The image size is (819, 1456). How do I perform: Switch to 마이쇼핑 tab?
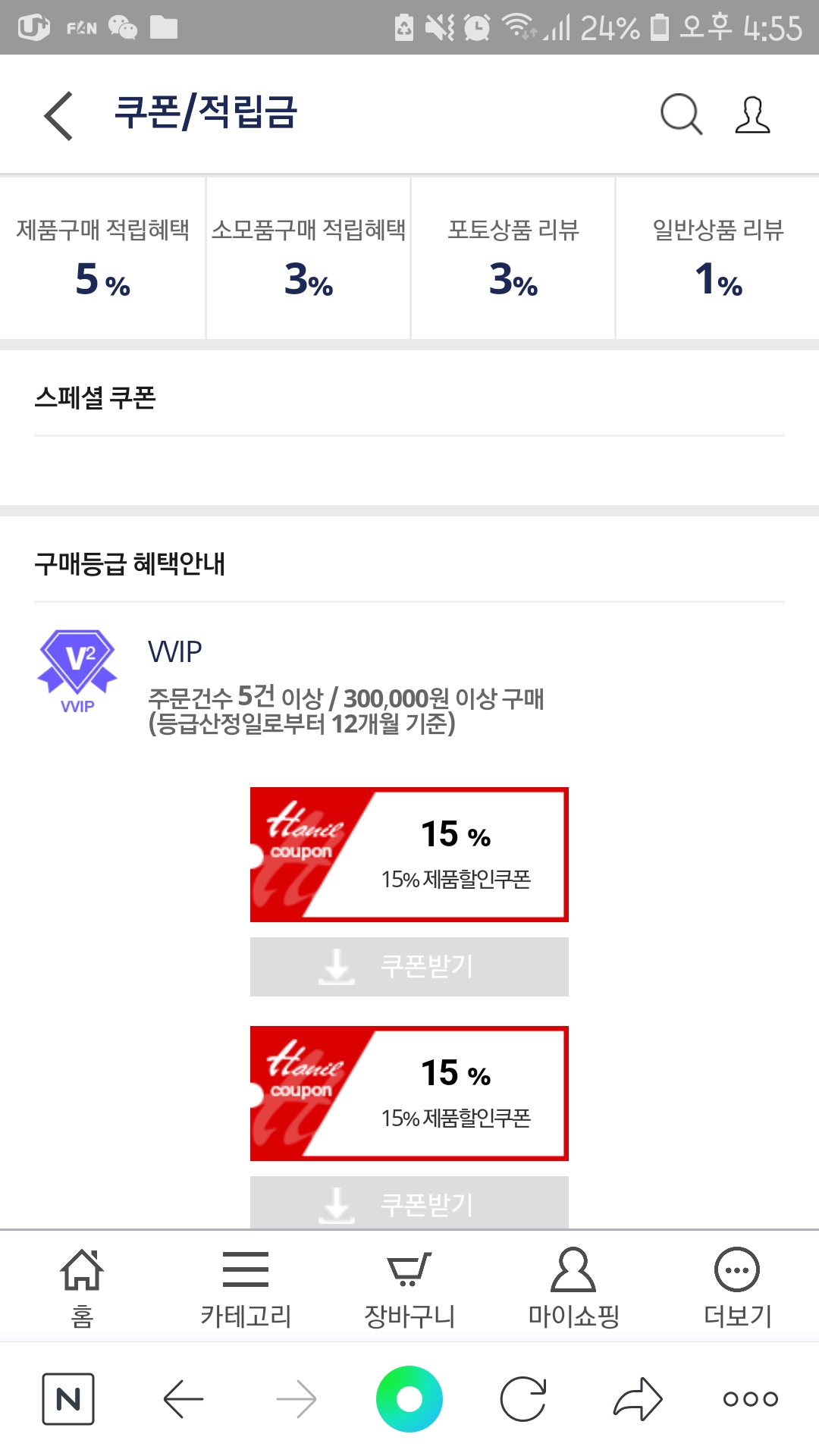pyautogui.click(x=573, y=1288)
